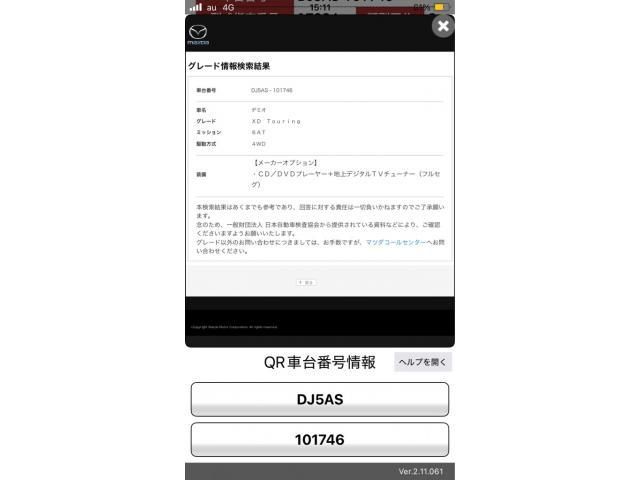
Task: Open the マツダコールセンター link
Action: click(x=396, y=242)
